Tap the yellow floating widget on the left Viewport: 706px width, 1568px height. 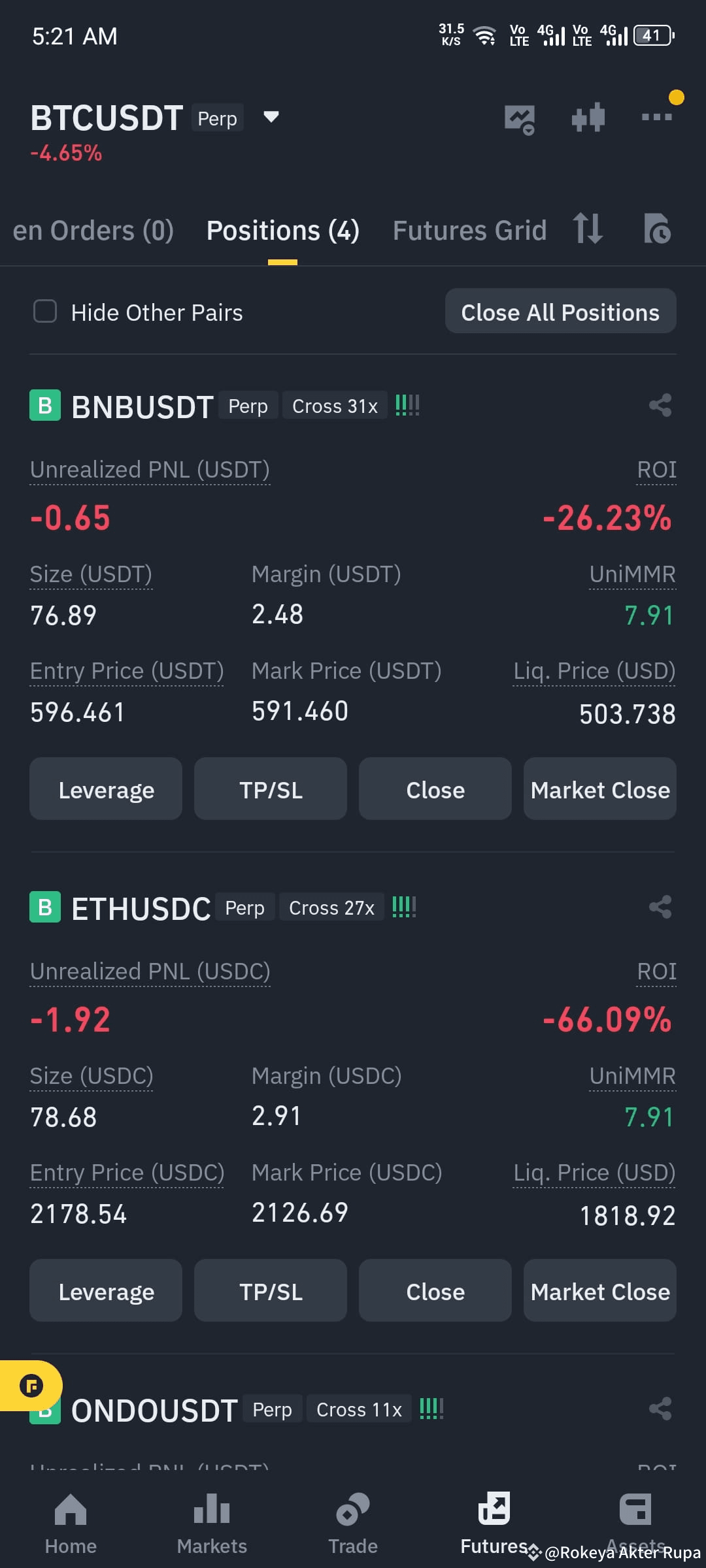[31, 1386]
